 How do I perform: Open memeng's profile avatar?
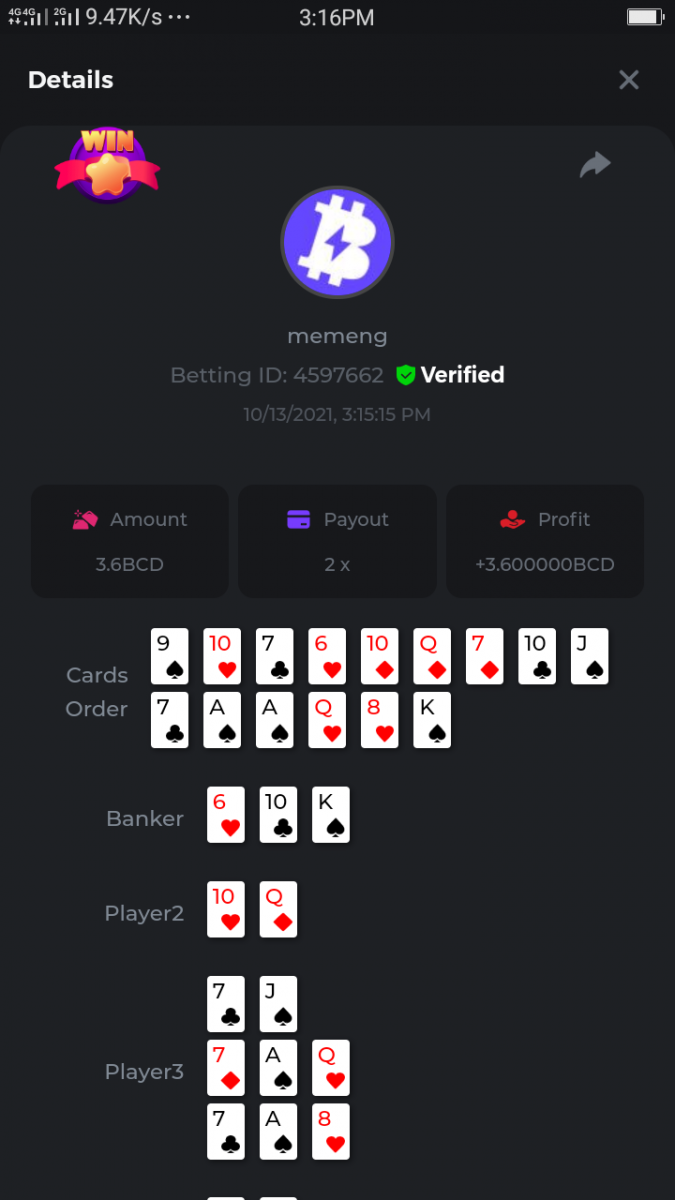pyautogui.click(x=337, y=242)
